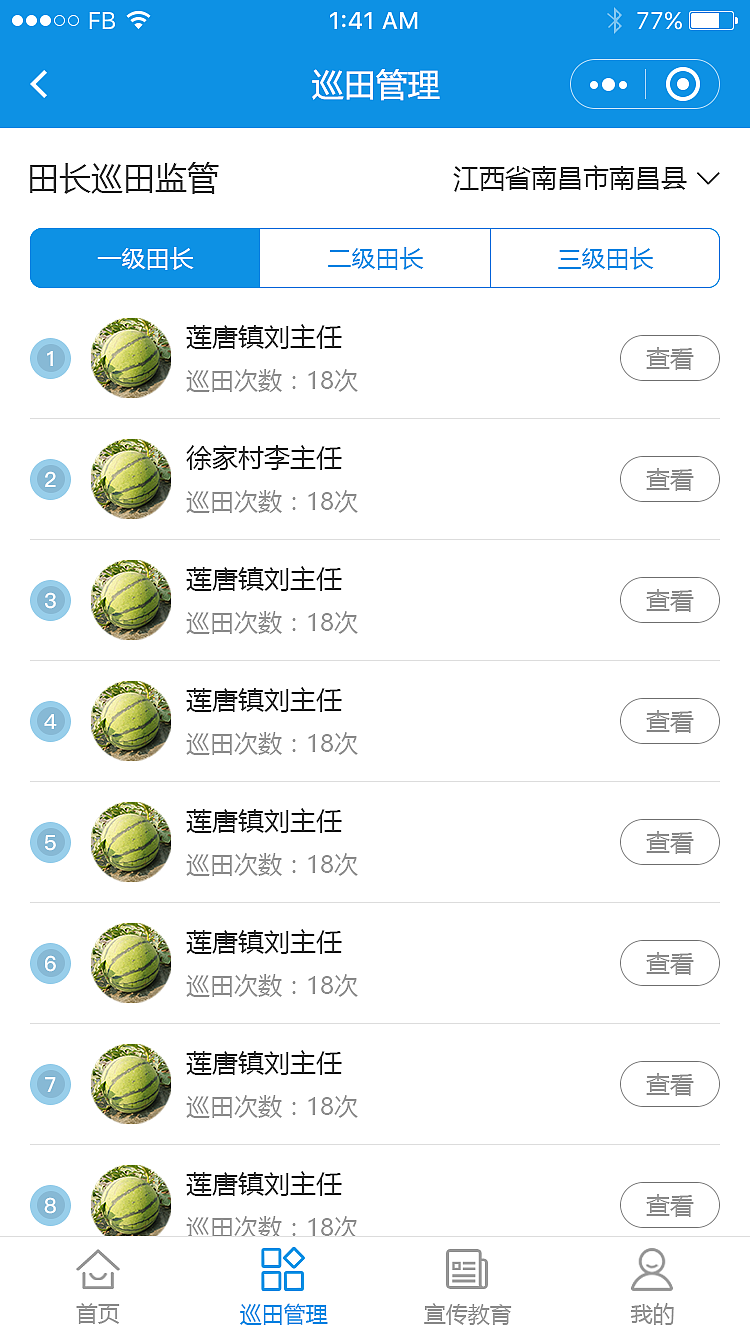This screenshot has height=1334, width=750.
Task: Tap the blue rank 1 badge
Action: tap(50, 358)
